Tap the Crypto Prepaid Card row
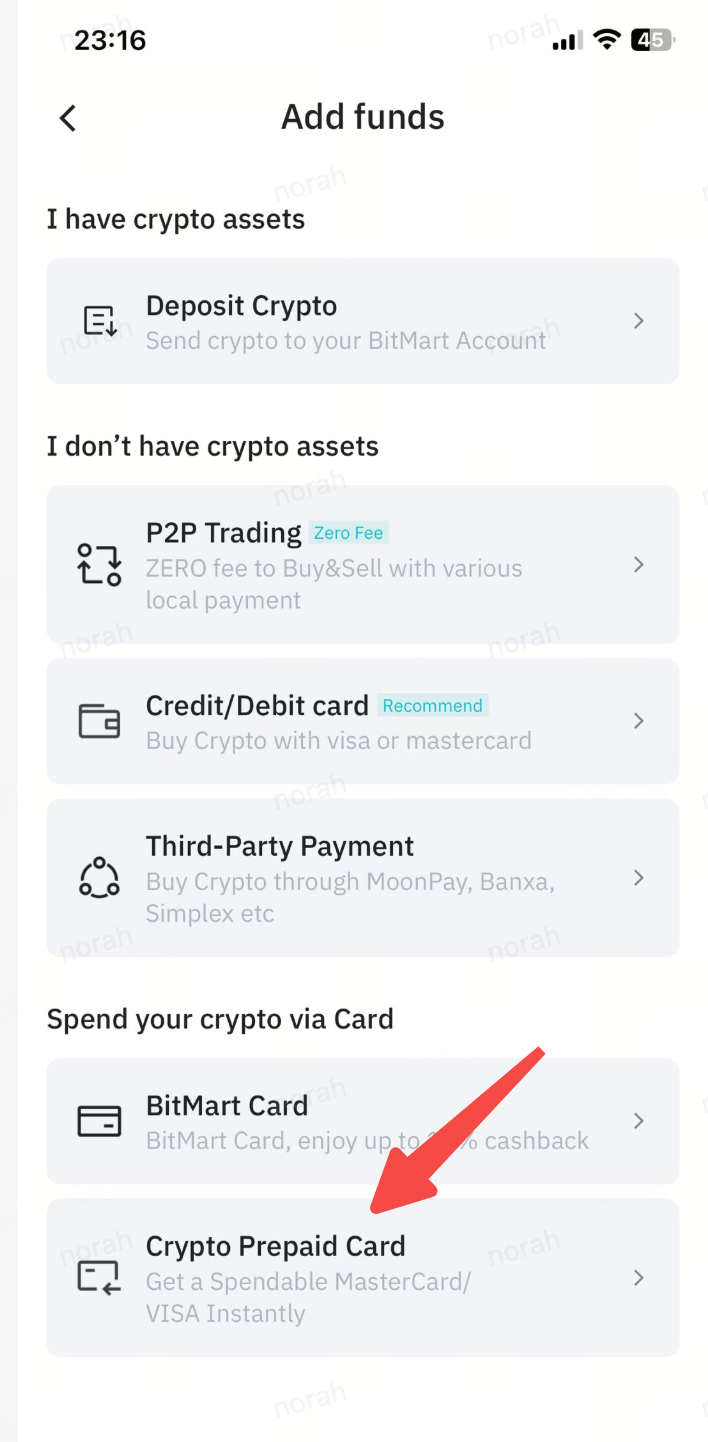Image resolution: width=708 pixels, height=1442 pixels. (363, 1278)
